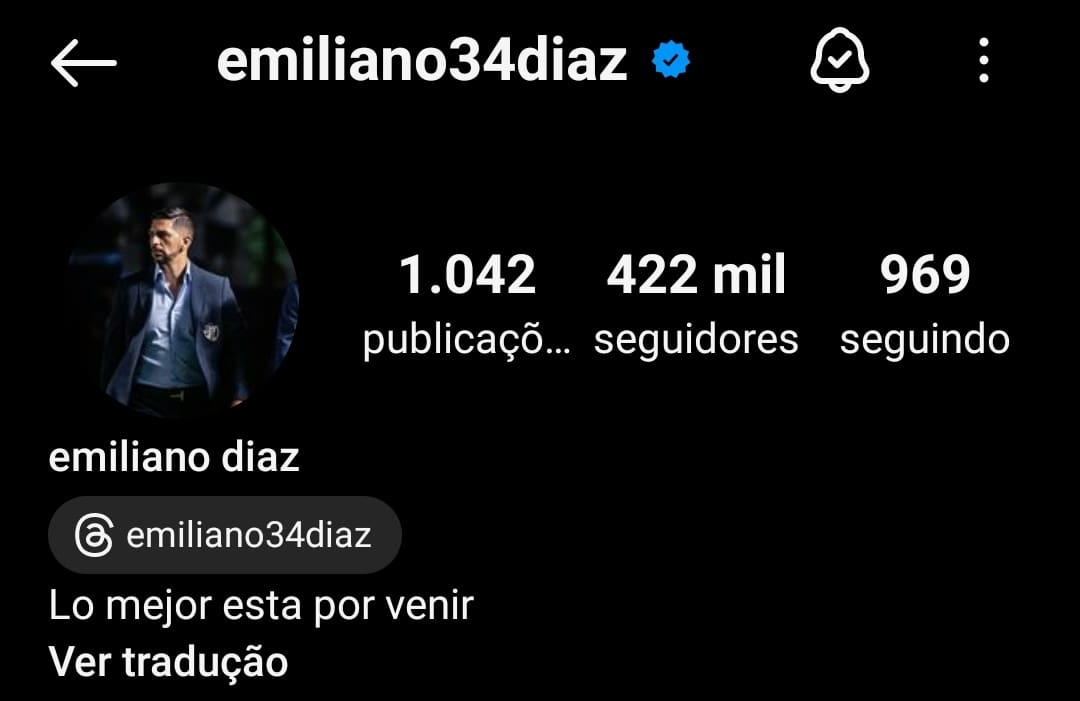View emiliano diaz's profile picture
1080x701 pixels.
(x=184, y=299)
